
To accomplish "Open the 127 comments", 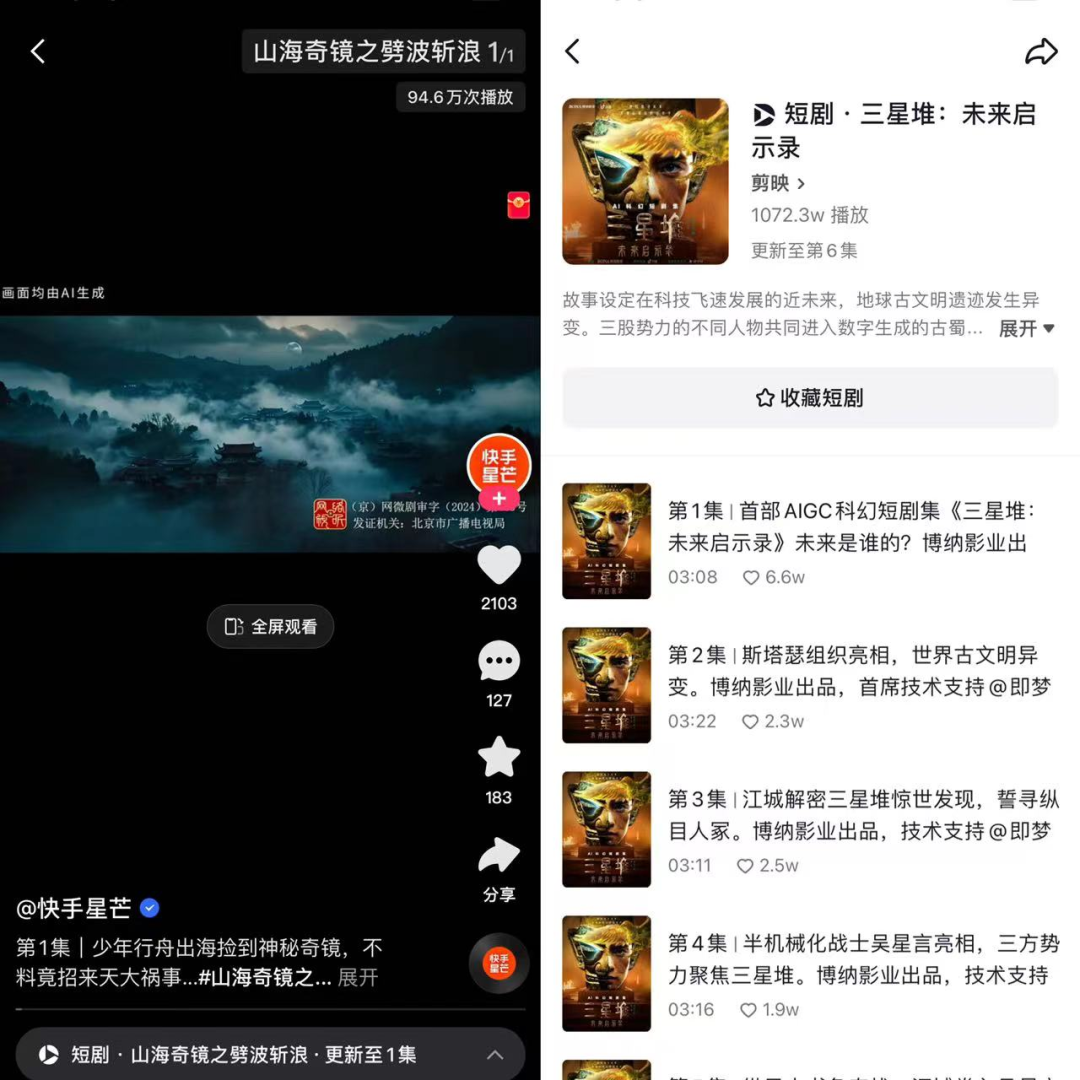I will tap(499, 662).
